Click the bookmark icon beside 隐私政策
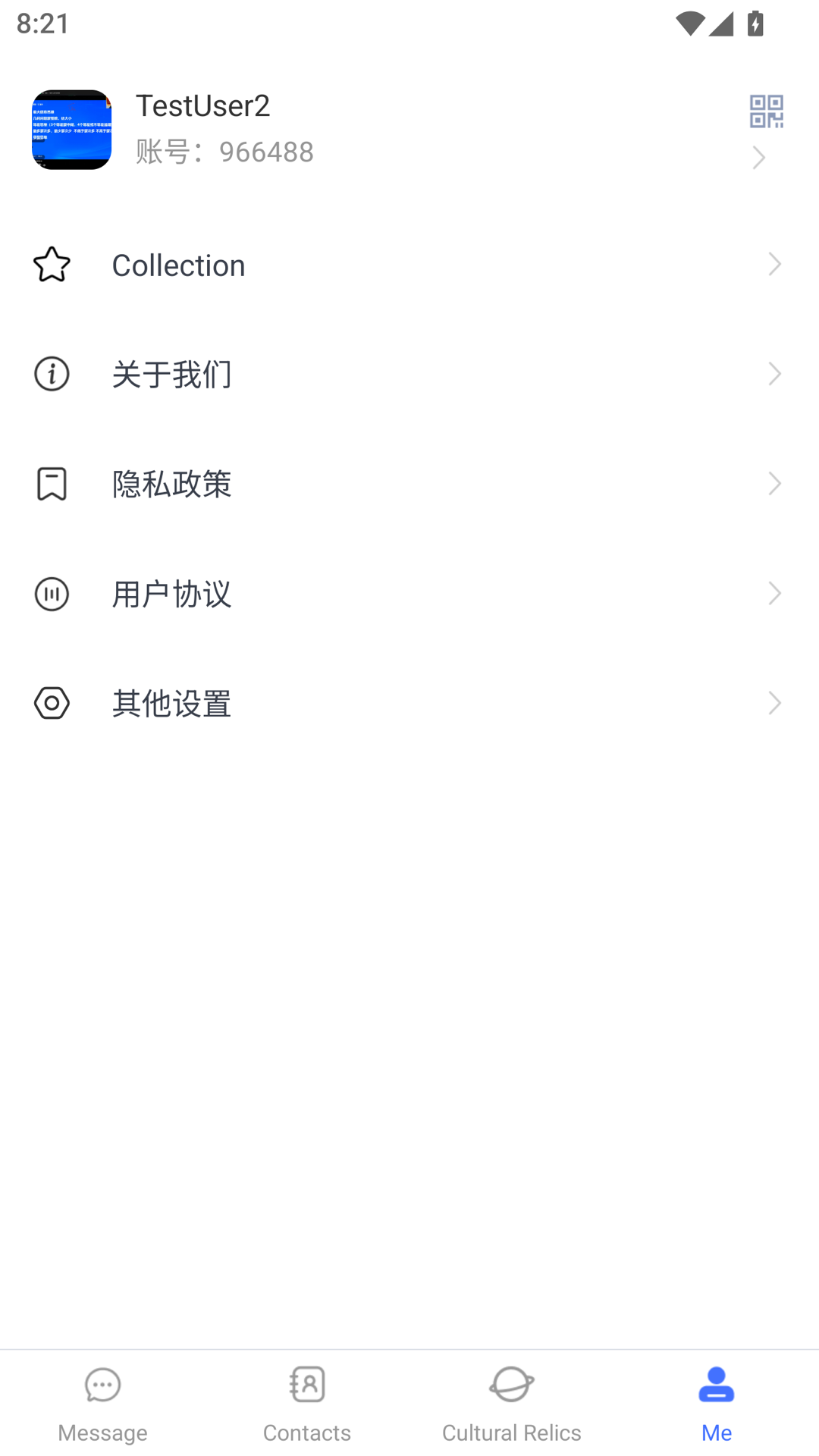The height and width of the screenshot is (1456, 819). click(x=51, y=483)
